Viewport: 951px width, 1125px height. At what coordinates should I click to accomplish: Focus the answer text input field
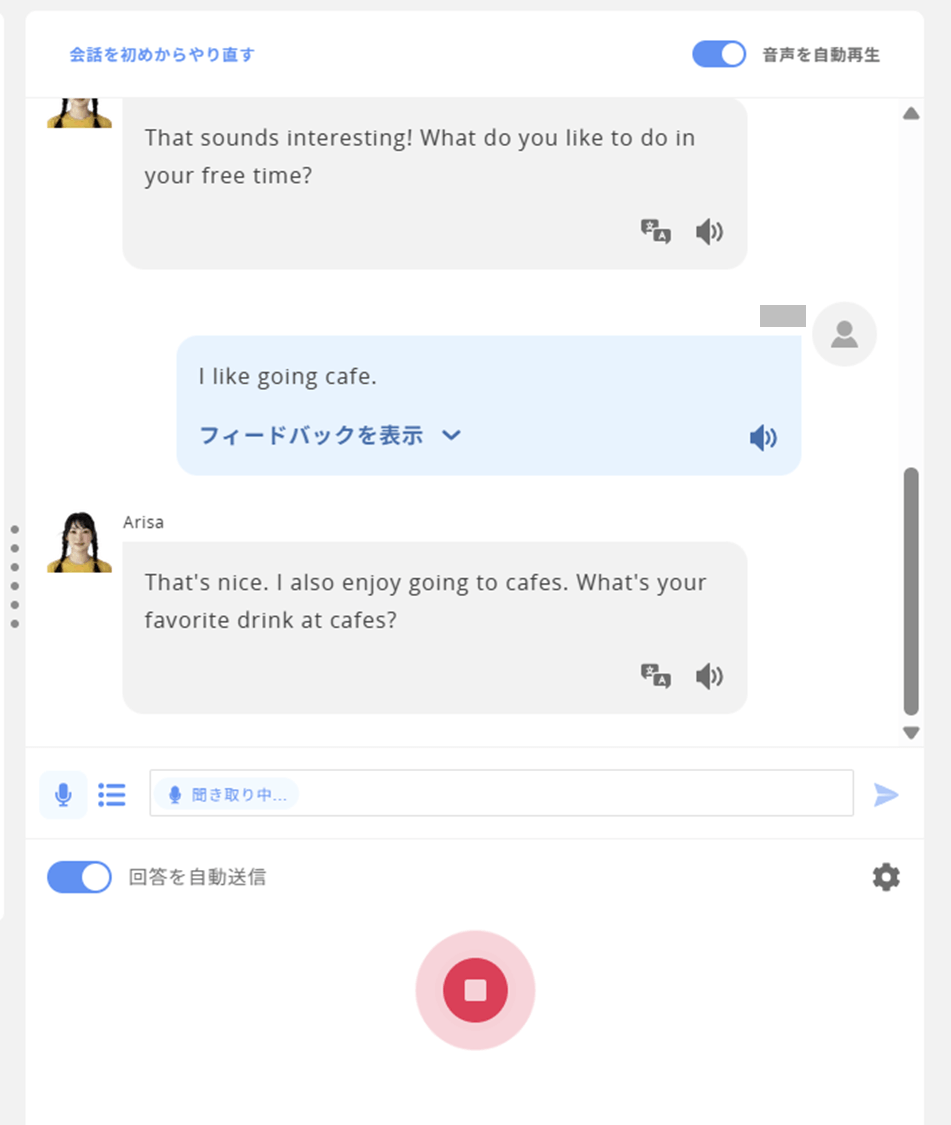570,794
